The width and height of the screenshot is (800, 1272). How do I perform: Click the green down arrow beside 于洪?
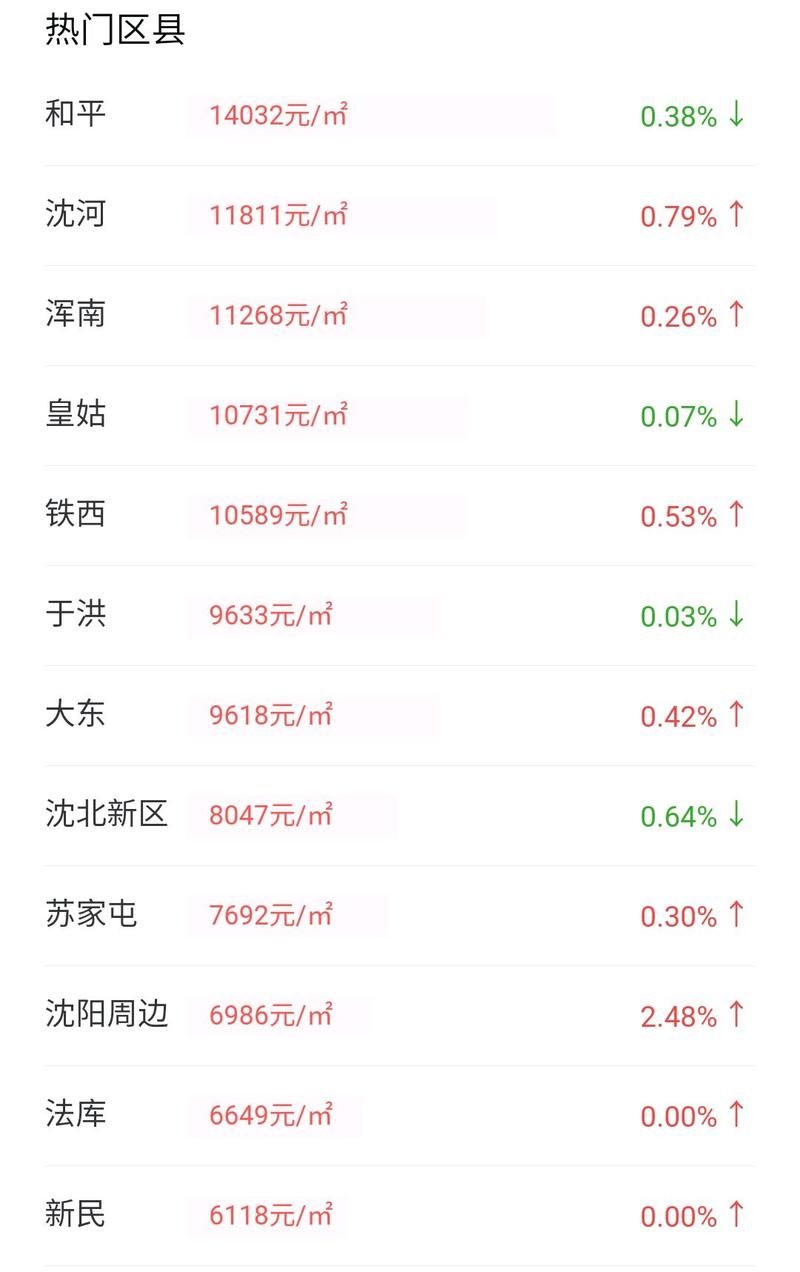tap(736, 616)
